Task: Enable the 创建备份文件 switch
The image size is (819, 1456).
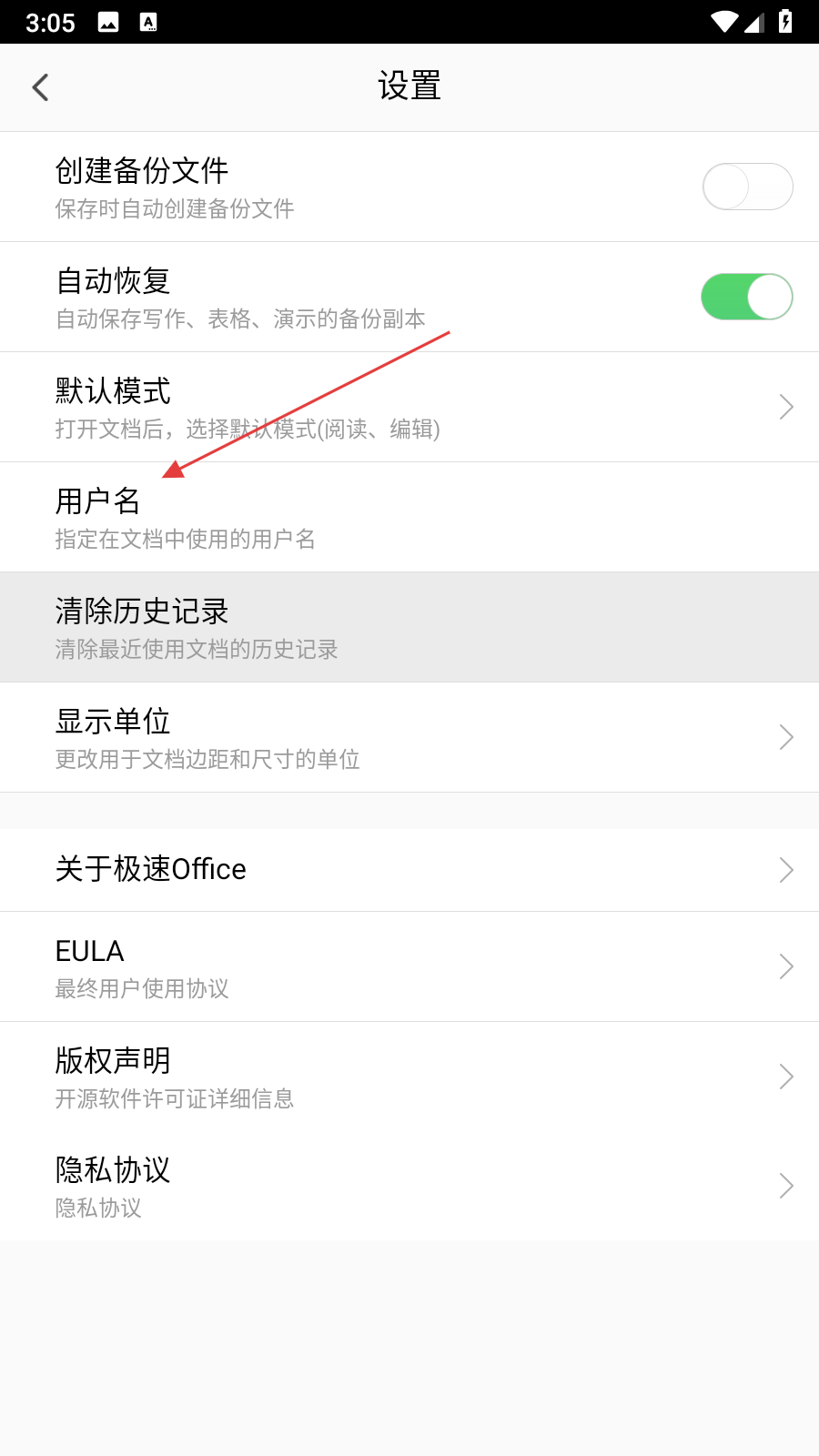Action: point(747,187)
